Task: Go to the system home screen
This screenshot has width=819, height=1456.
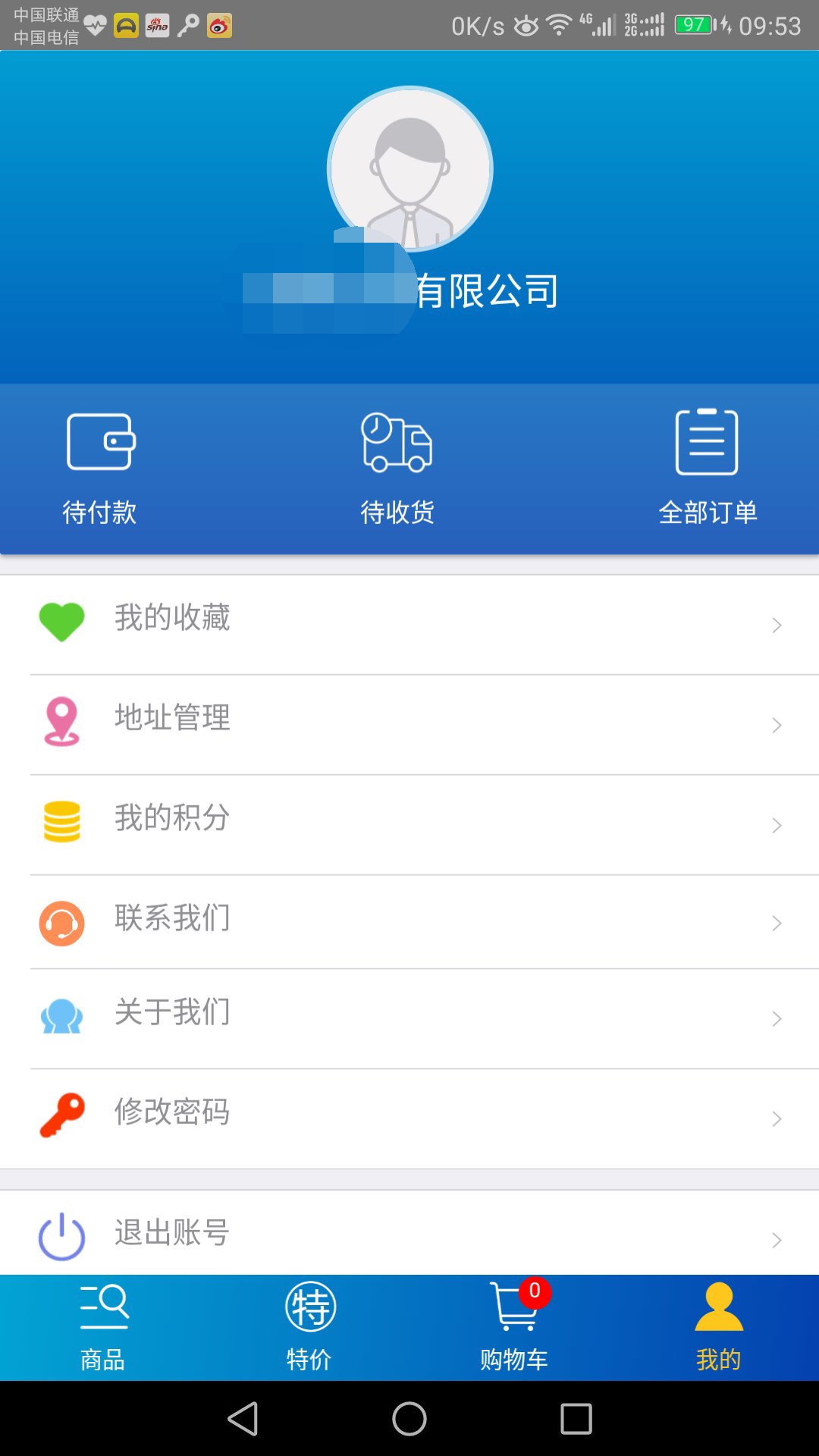Action: point(409,1418)
